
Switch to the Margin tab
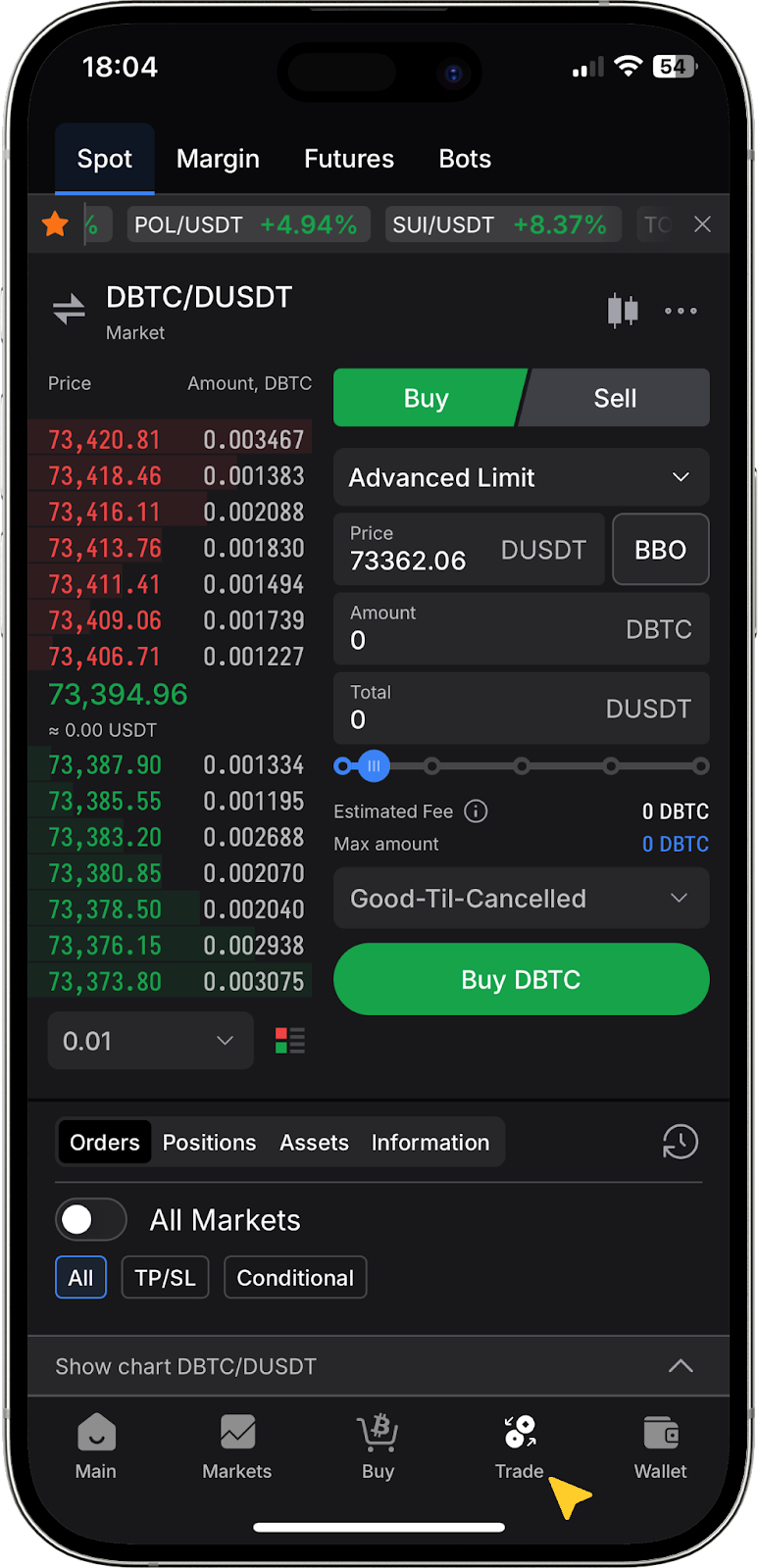tap(218, 159)
